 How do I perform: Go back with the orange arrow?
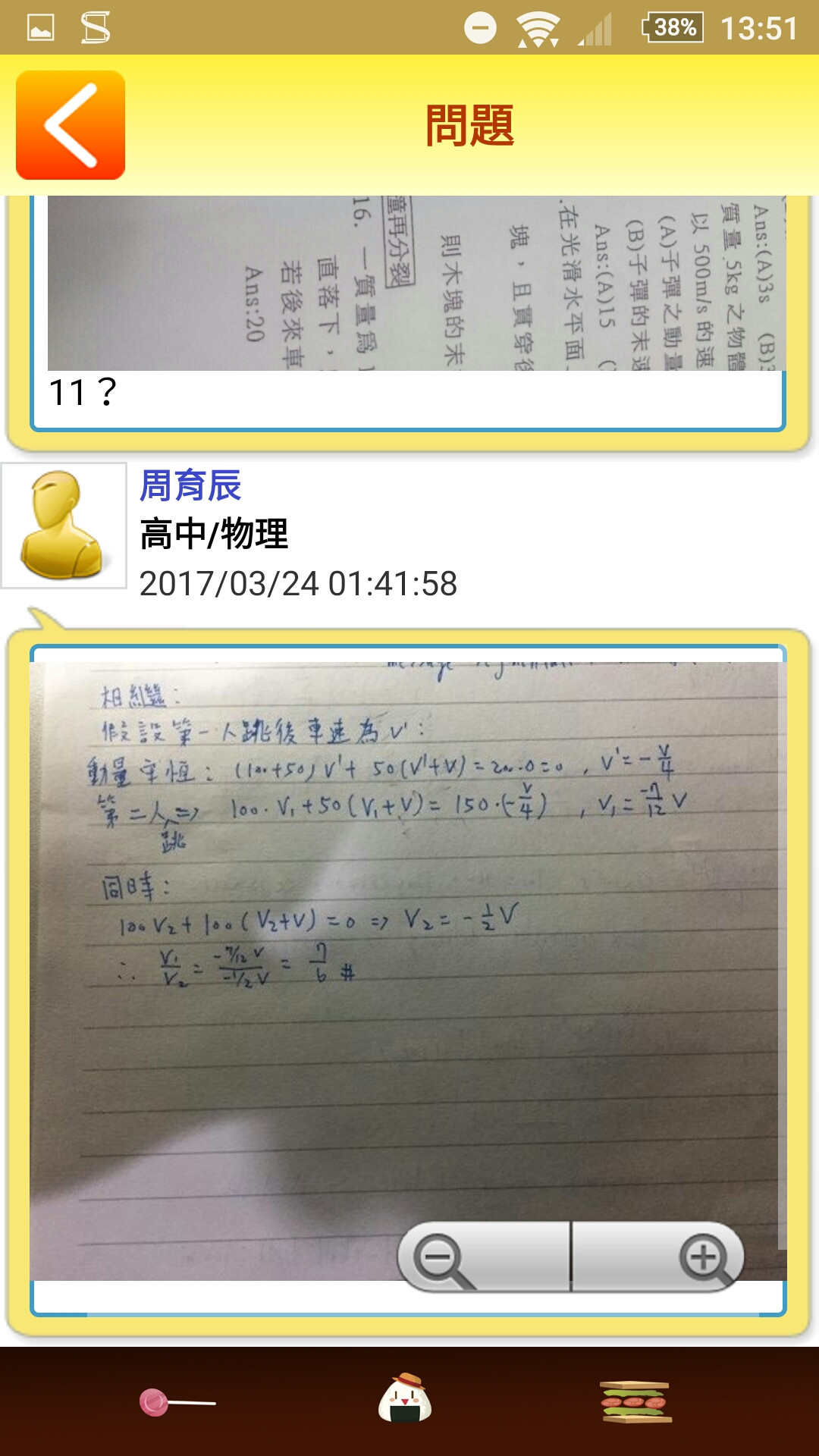tap(71, 125)
